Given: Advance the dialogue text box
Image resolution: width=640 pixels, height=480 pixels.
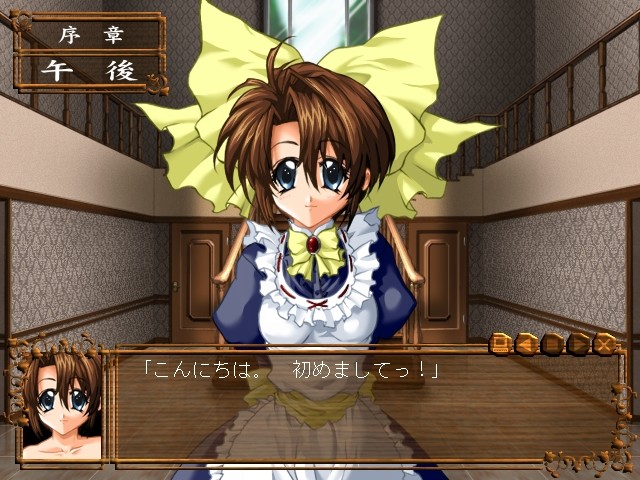Looking at the screenshot, I should (x=360, y=410).
